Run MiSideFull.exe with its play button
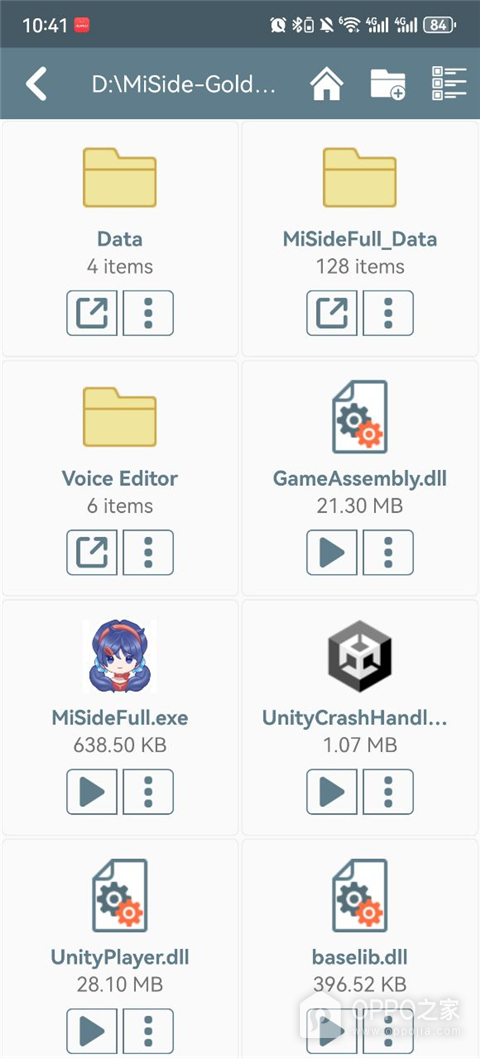Image resolution: width=480 pixels, height=1058 pixels. click(x=92, y=791)
